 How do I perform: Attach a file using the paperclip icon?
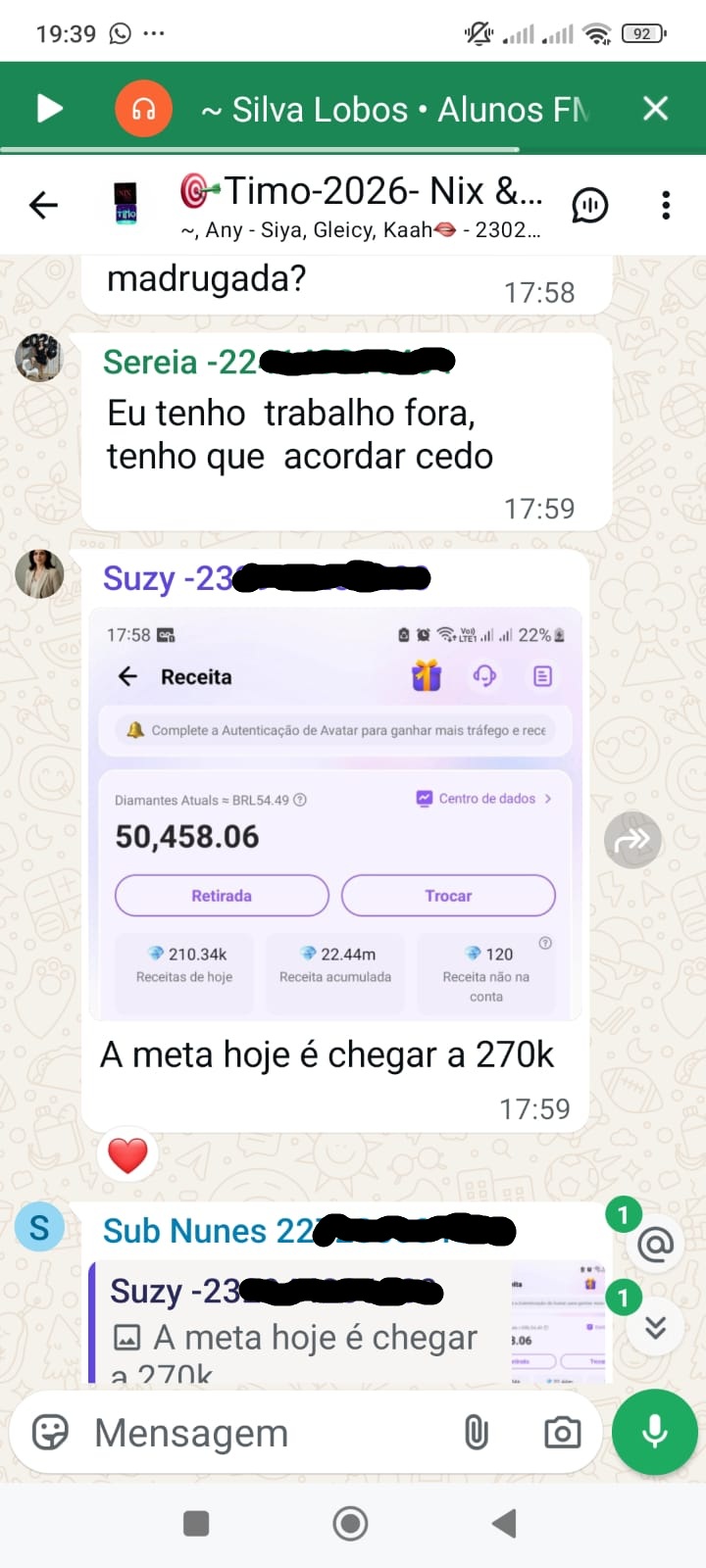(x=478, y=1432)
